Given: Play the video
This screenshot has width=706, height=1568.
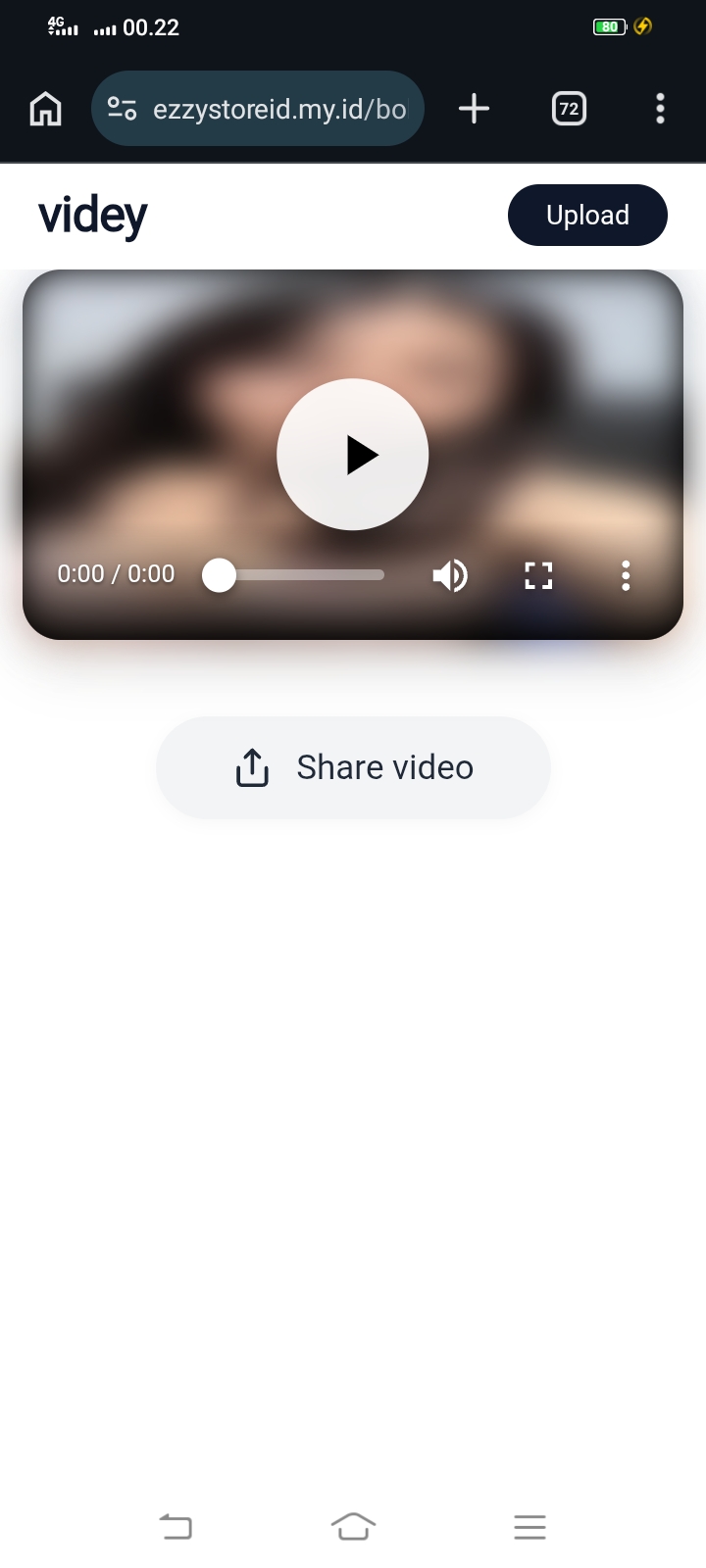Looking at the screenshot, I should tap(353, 455).
